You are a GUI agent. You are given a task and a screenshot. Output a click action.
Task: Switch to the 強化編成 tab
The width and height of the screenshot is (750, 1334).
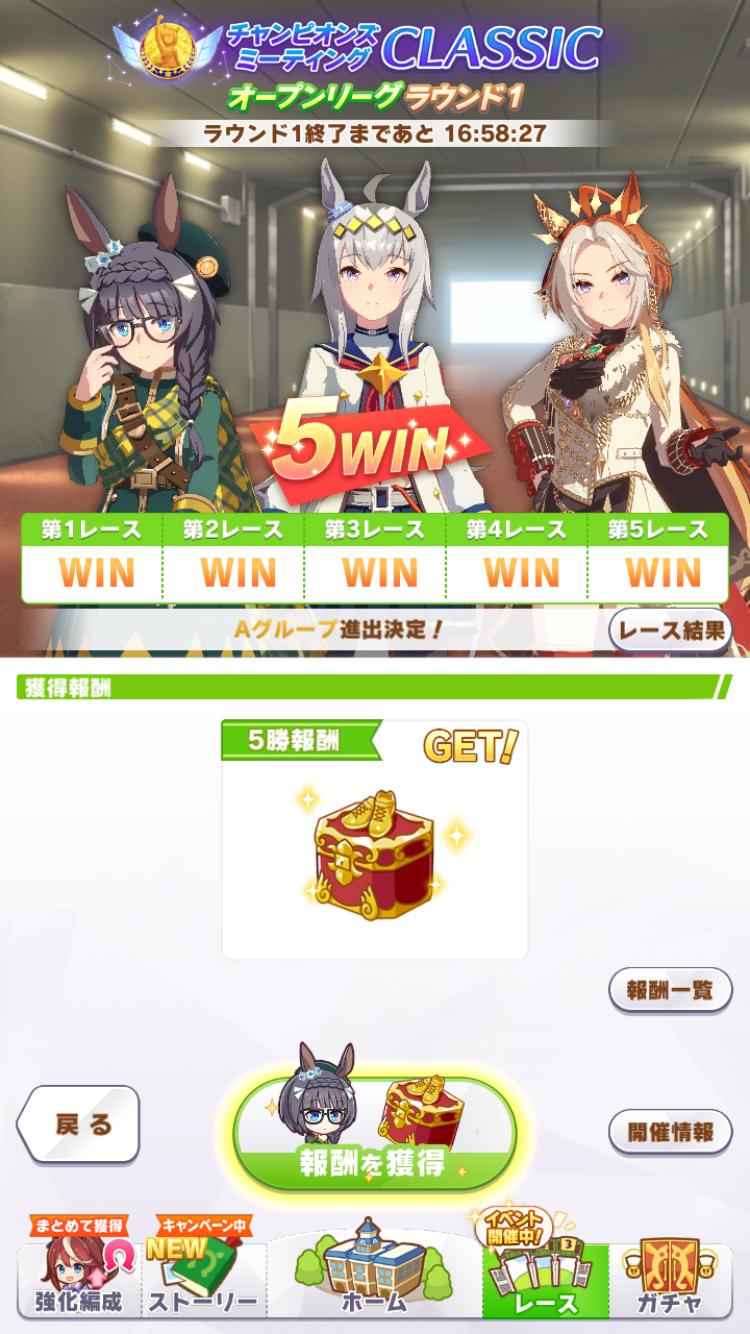click(79, 1272)
